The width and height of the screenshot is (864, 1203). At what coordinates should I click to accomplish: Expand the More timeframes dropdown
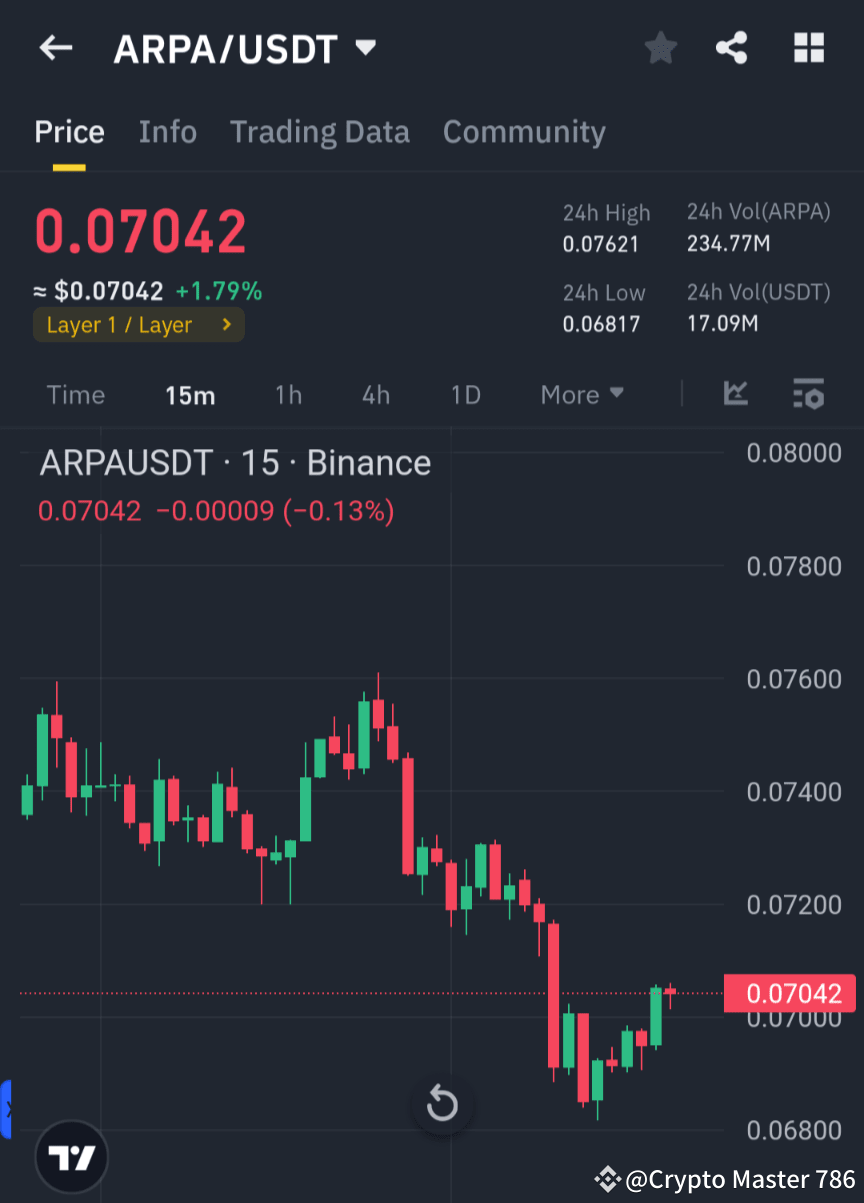coord(581,394)
